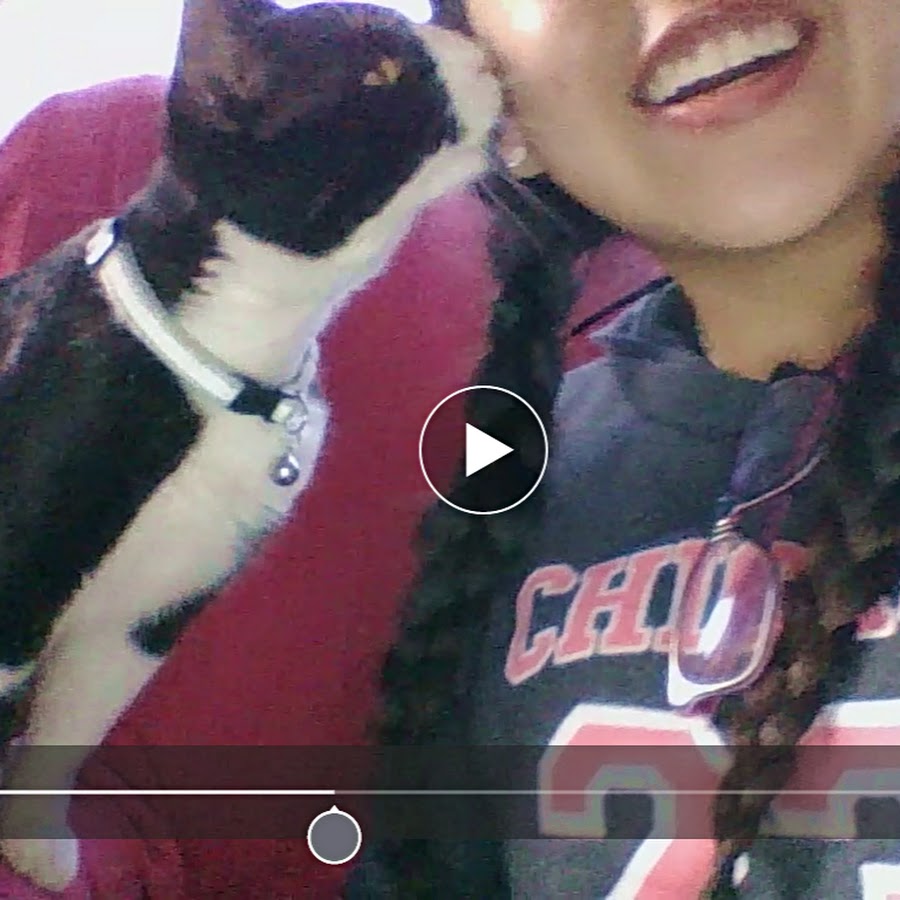Tap the seek bar's scrubber handle

tap(334, 836)
